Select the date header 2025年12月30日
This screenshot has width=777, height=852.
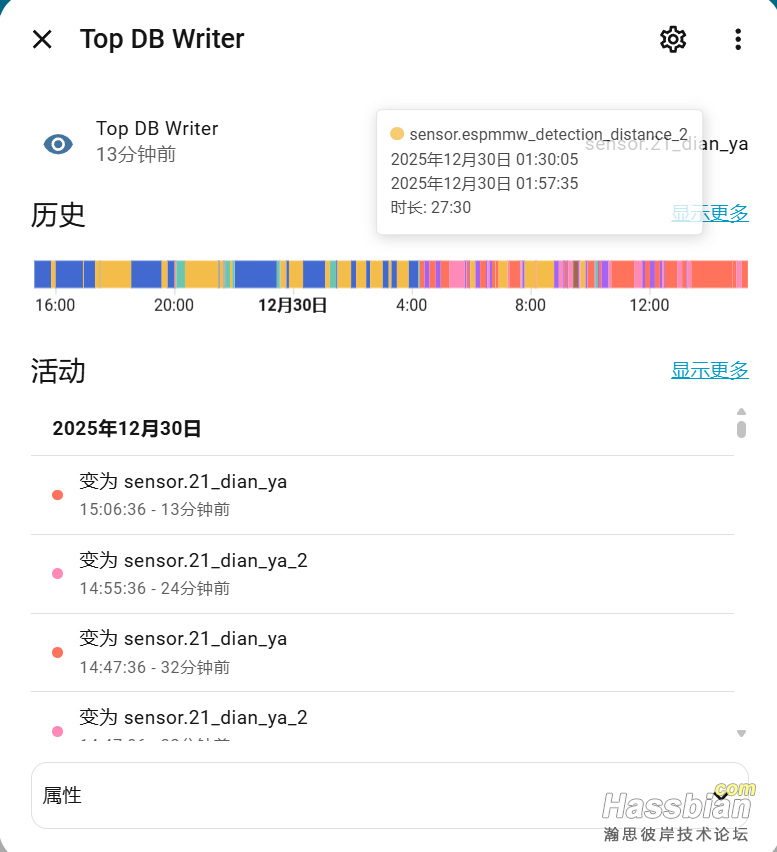point(127,428)
